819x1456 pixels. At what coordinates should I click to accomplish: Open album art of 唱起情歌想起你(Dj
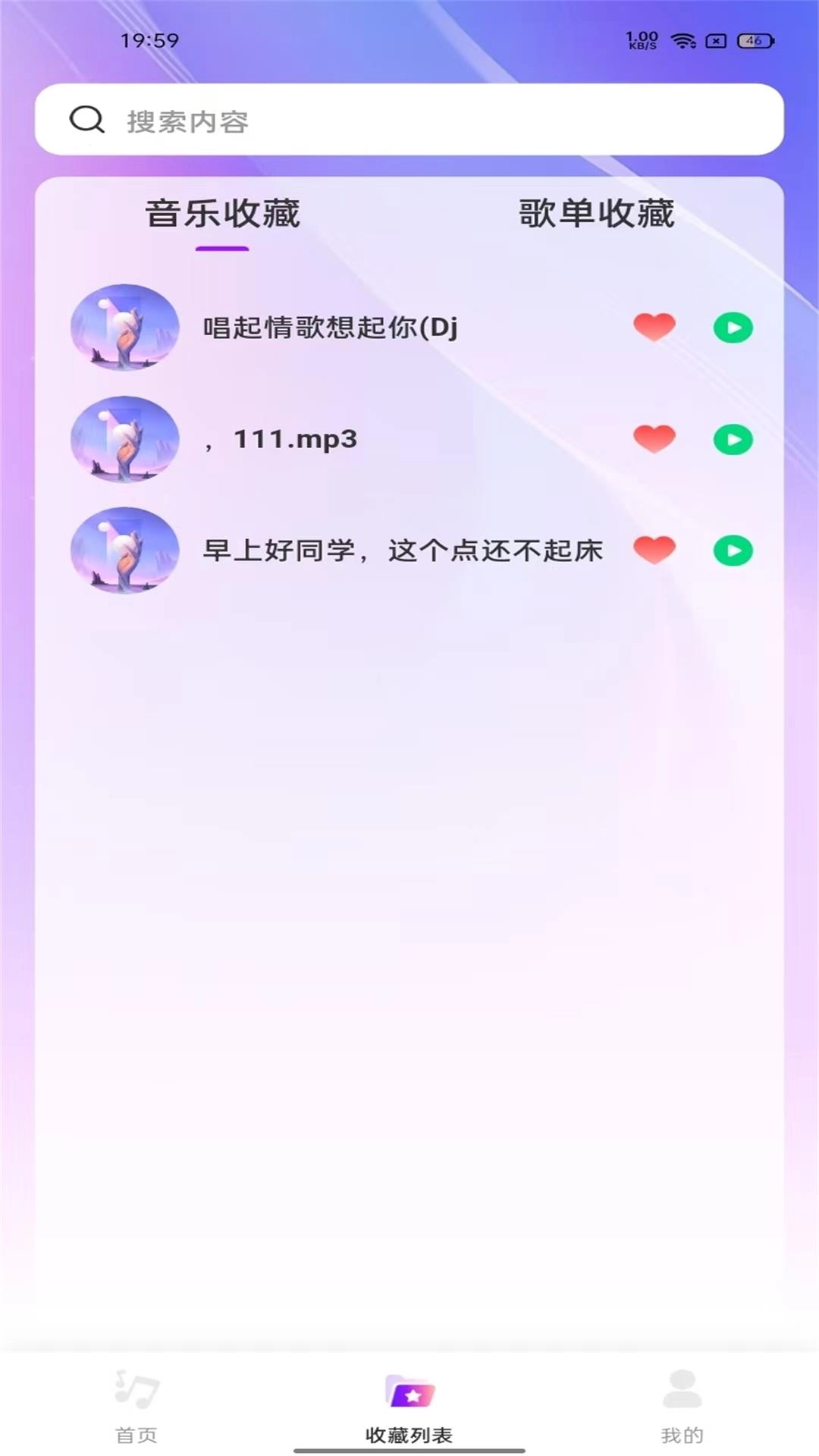(124, 328)
